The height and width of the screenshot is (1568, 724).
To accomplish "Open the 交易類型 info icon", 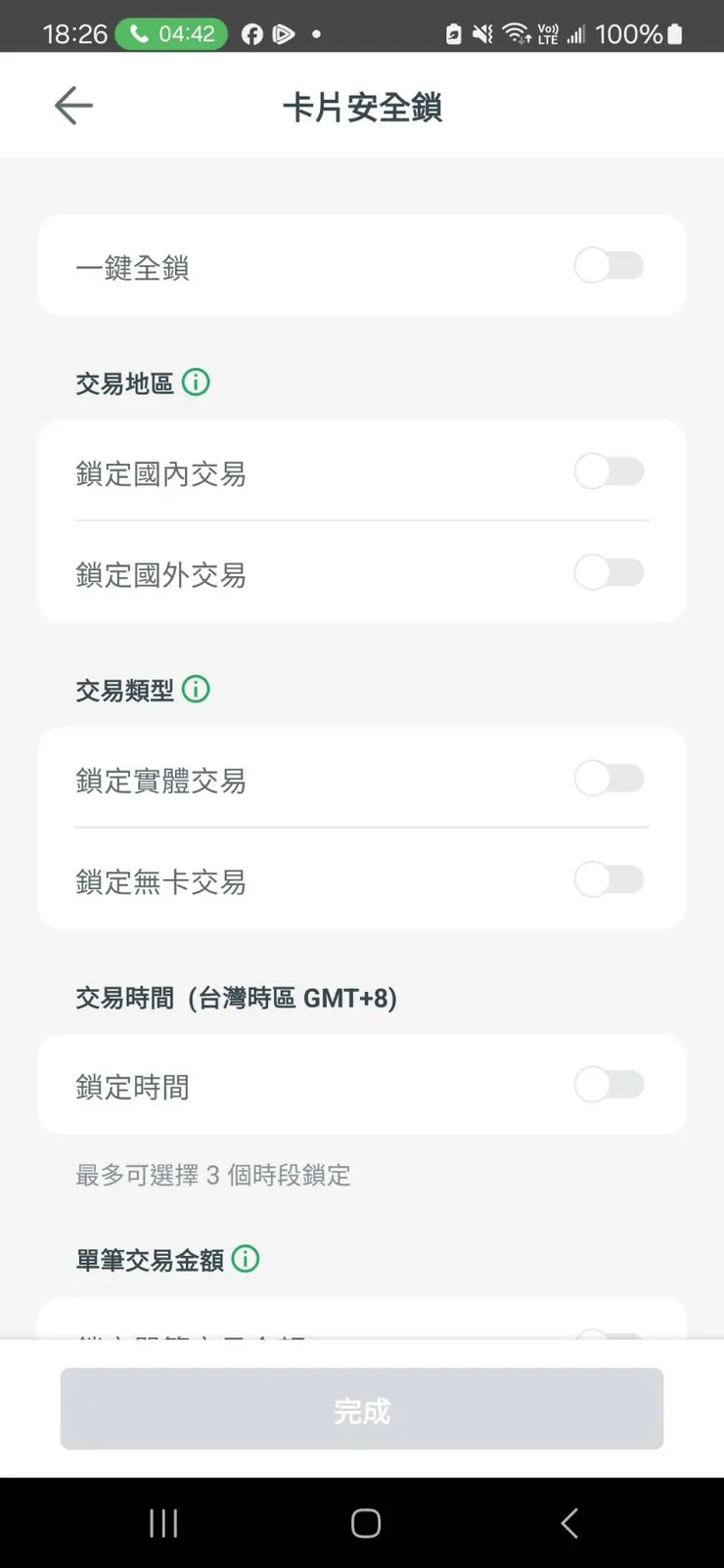I will (x=196, y=690).
